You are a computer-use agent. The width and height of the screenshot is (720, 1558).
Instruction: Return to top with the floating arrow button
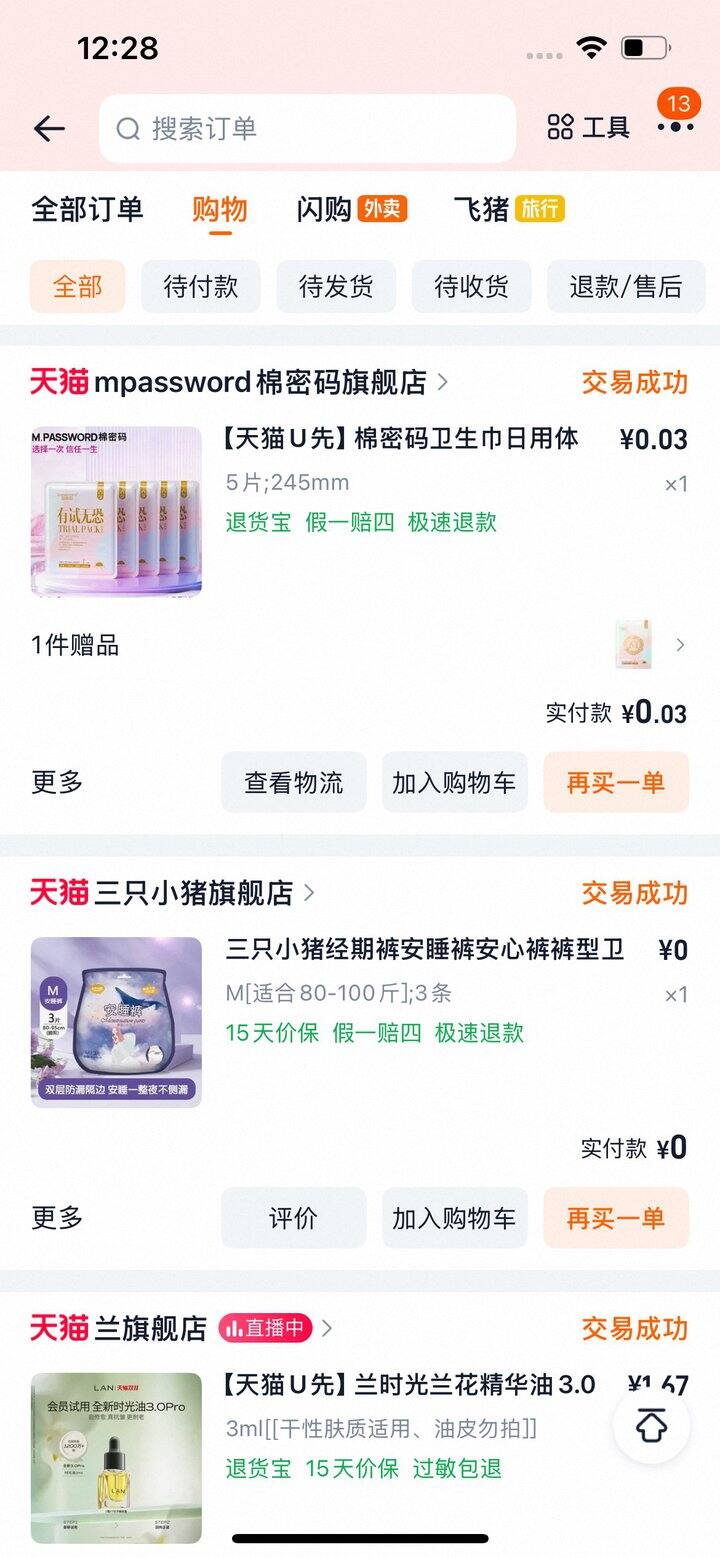(651, 1427)
